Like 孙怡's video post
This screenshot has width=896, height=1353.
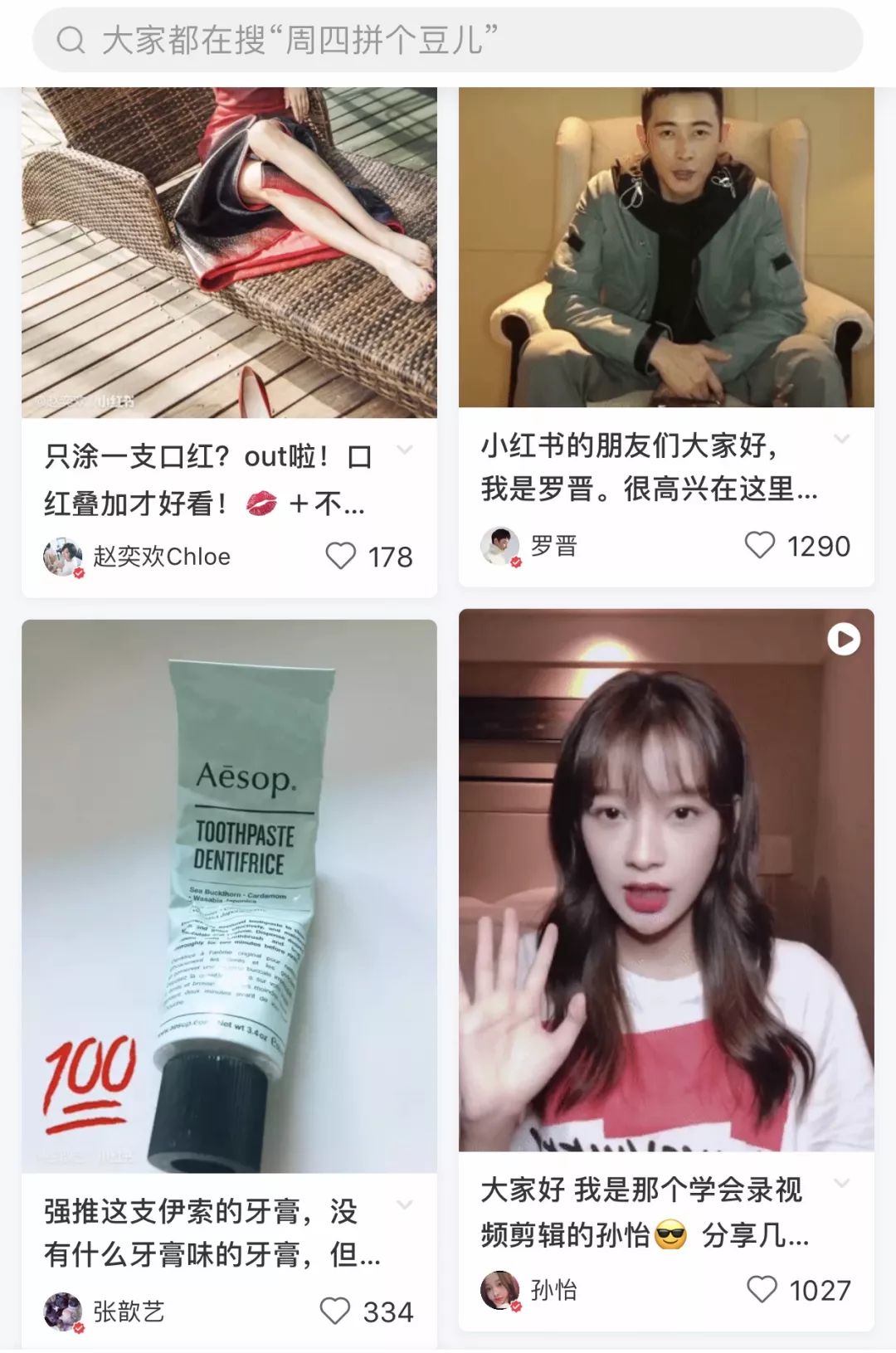(762, 1289)
